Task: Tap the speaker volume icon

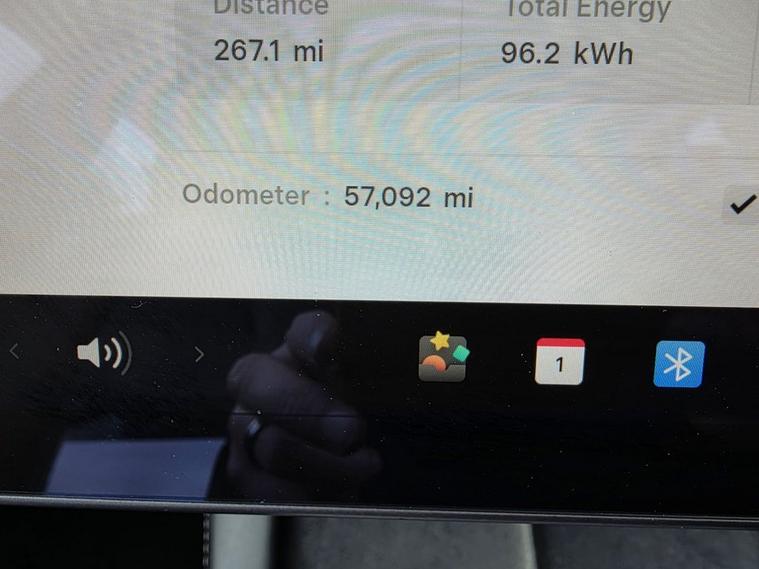Action: point(104,354)
